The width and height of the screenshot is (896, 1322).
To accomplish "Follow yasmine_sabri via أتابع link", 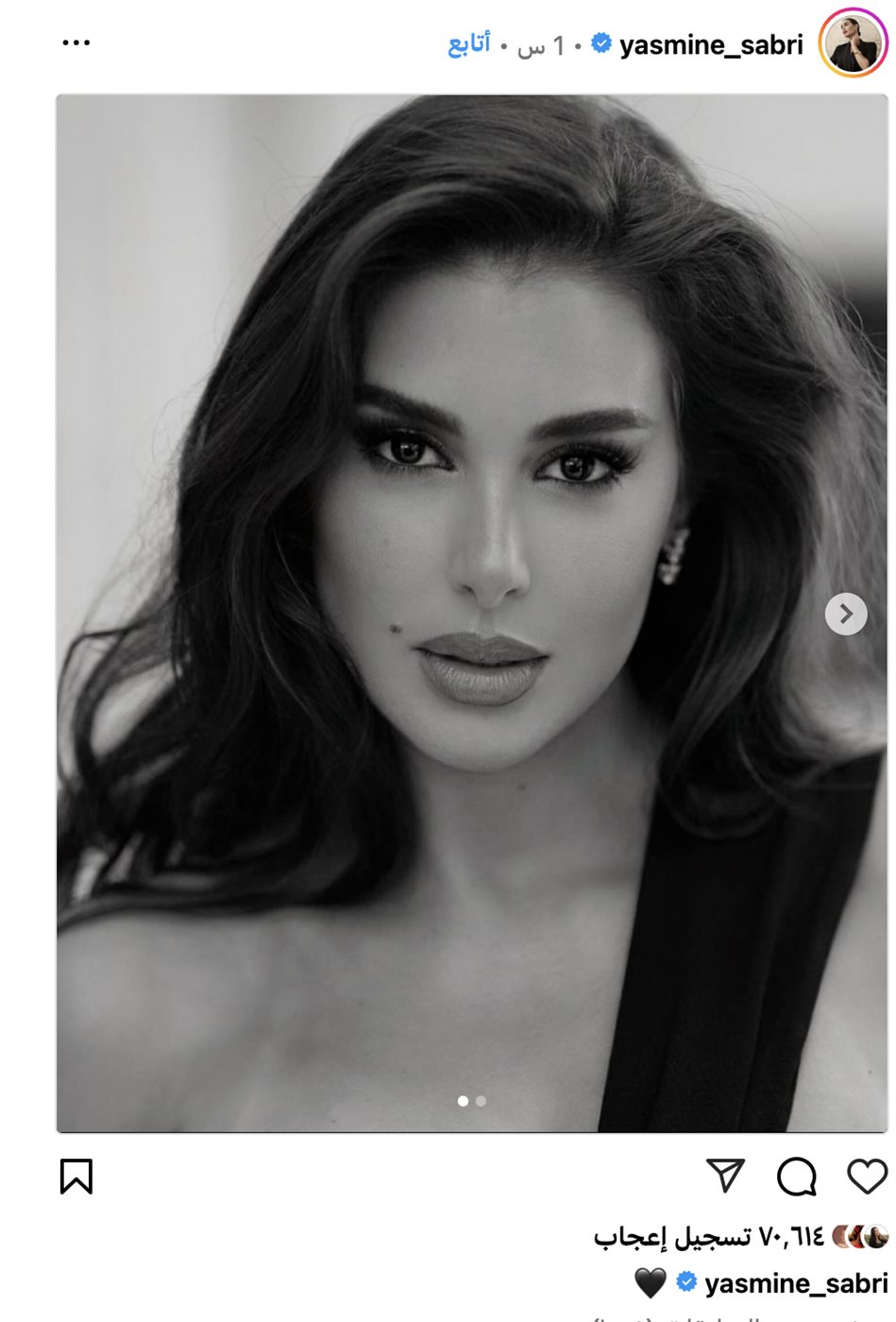I will (x=468, y=44).
